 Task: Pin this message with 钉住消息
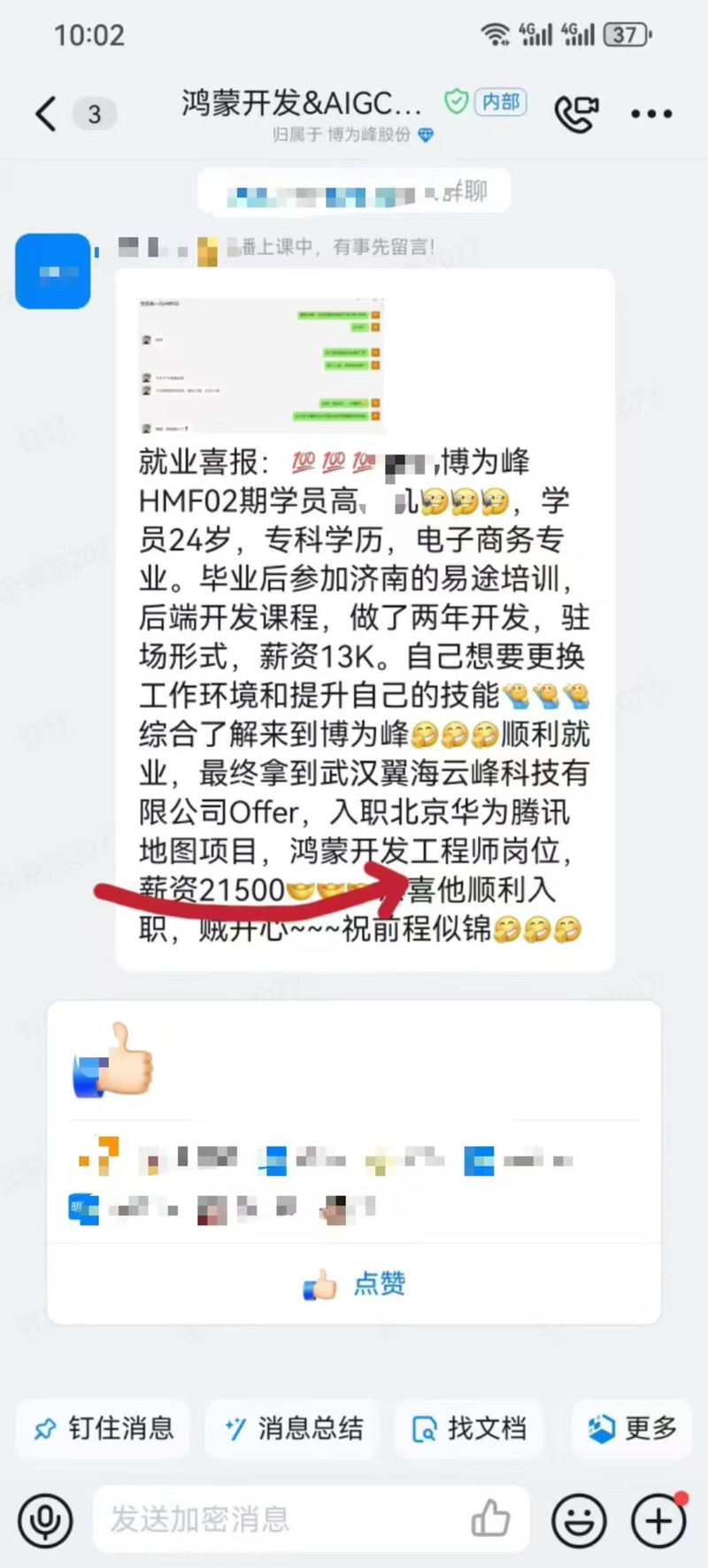tap(104, 1428)
